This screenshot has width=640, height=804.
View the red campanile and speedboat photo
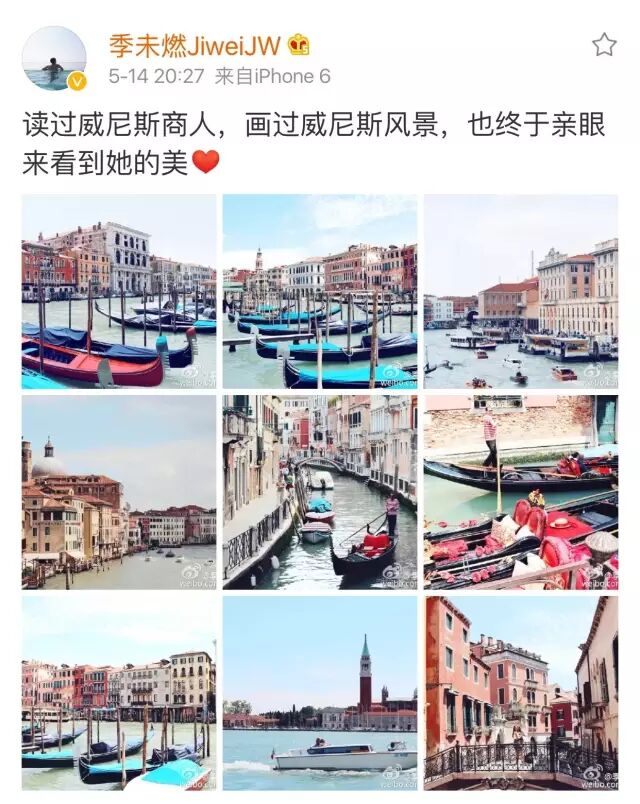[x=320, y=693]
